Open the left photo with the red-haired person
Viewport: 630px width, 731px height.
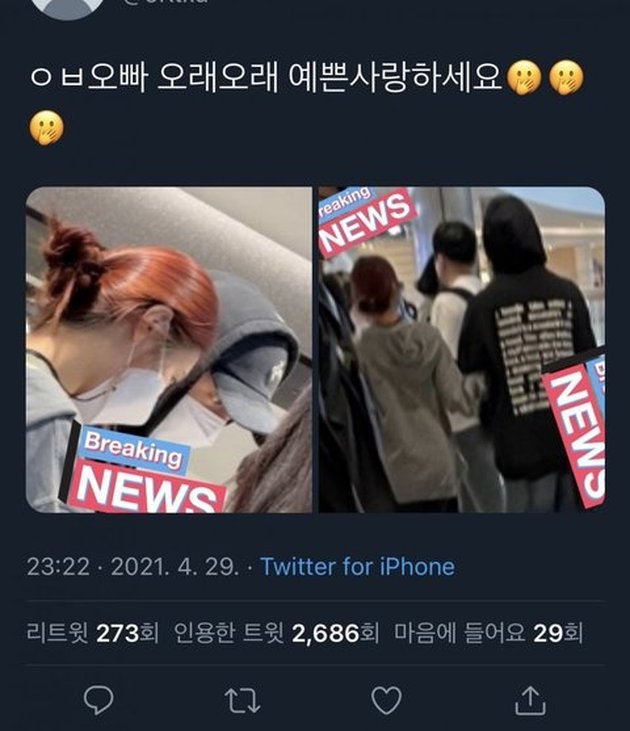tap(169, 350)
